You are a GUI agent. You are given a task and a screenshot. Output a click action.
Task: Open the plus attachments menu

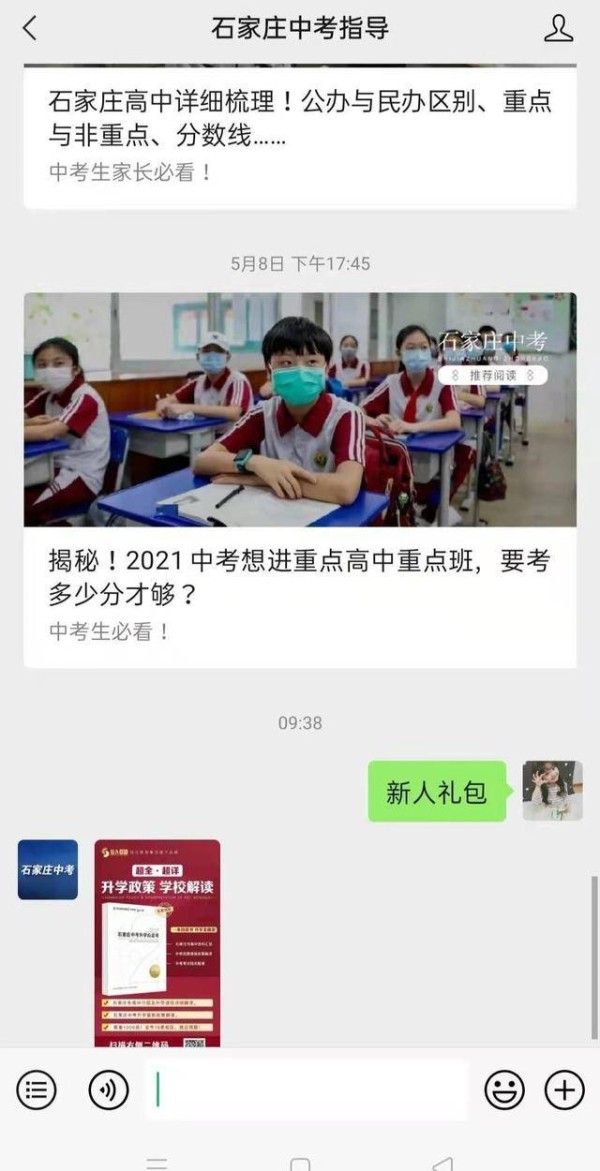[x=564, y=1090]
